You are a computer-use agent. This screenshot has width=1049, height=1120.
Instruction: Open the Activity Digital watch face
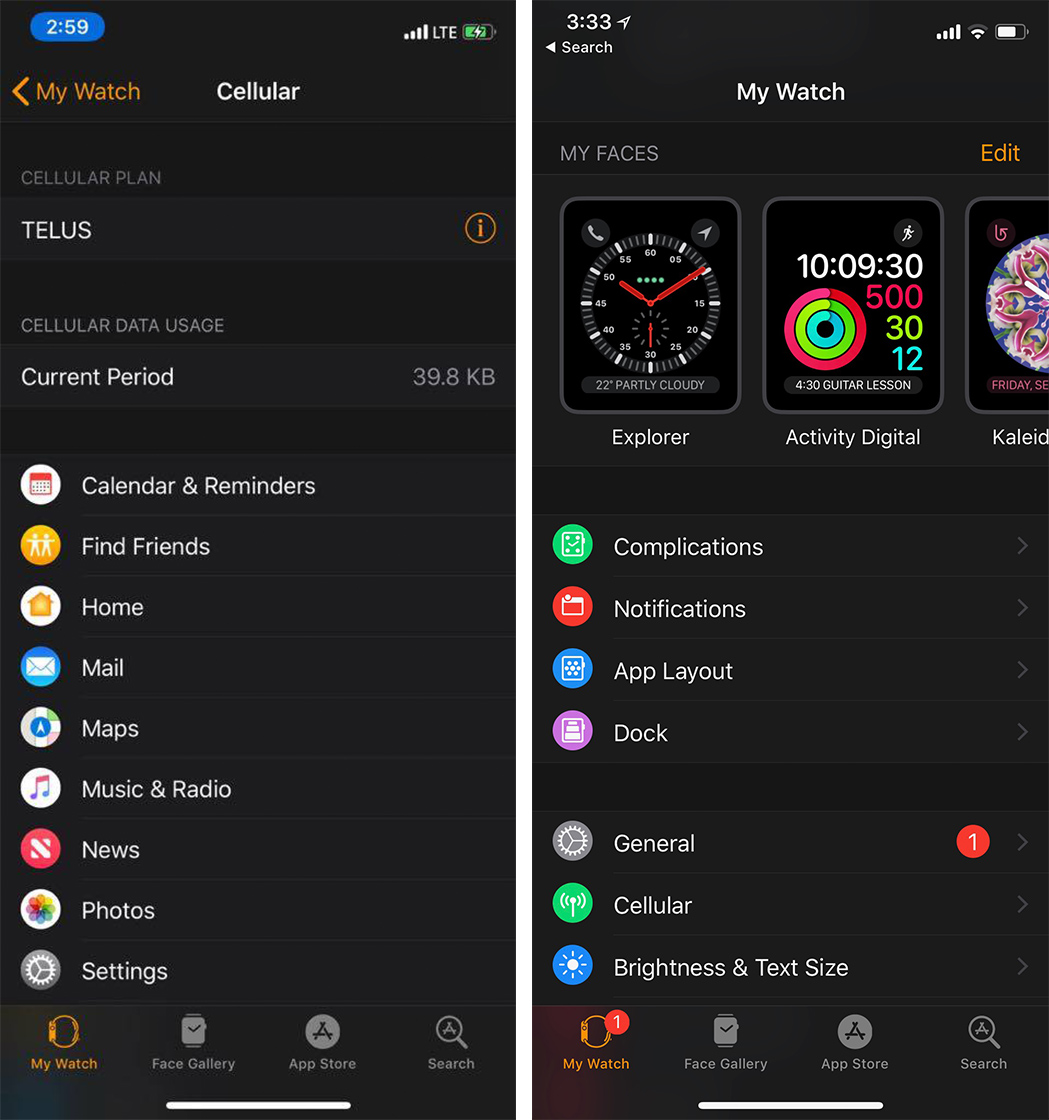pyautogui.click(x=852, y=305)
